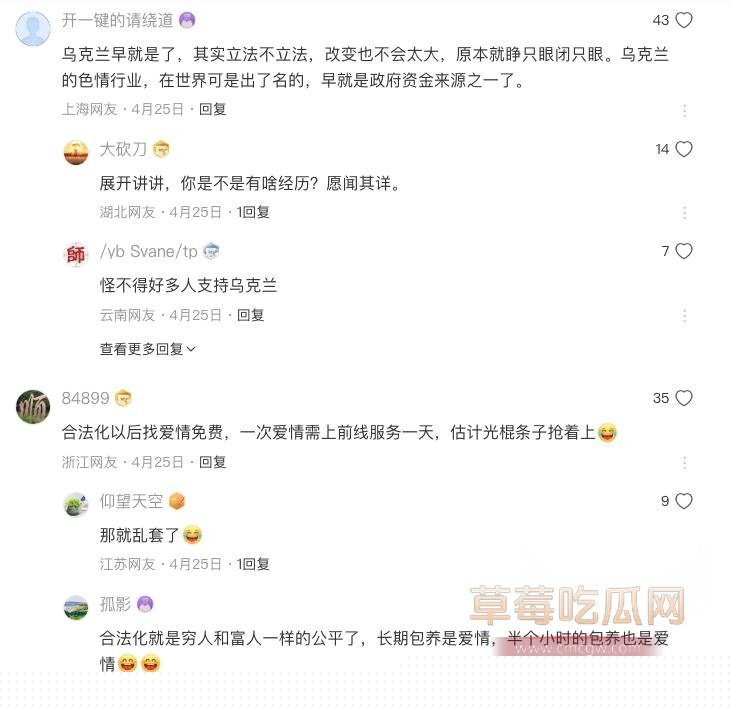Like 仰望天空's reply
Viewport: 731px width, 709px height.
tap(684, 501)
